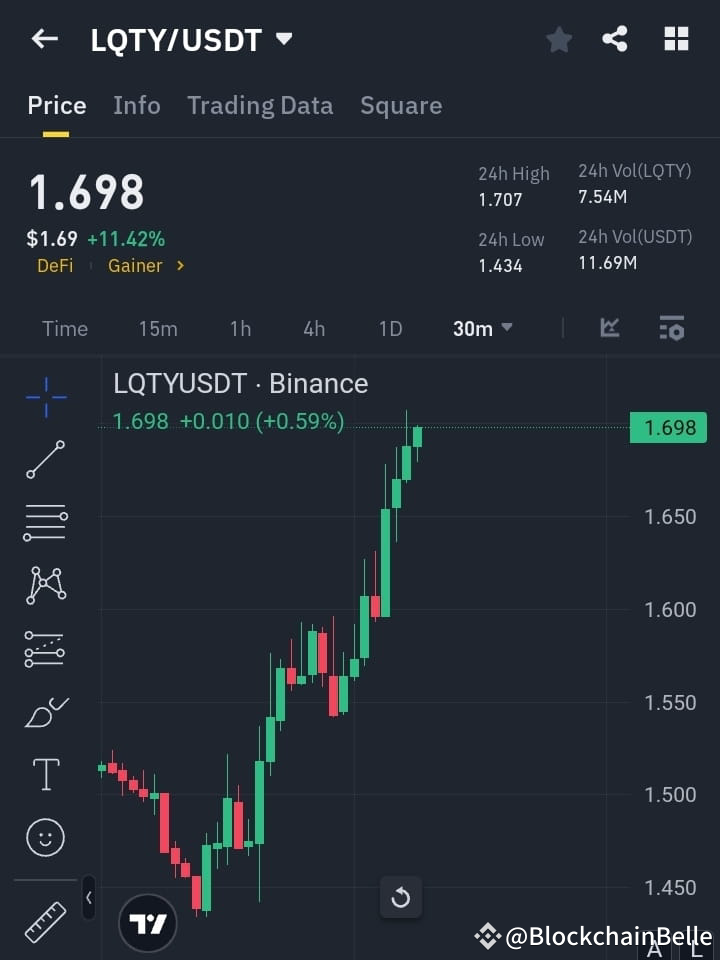Viewport: 720px width, 960px height.
Task: Open the Trading Data tab
Action: [x=260, y=105]
